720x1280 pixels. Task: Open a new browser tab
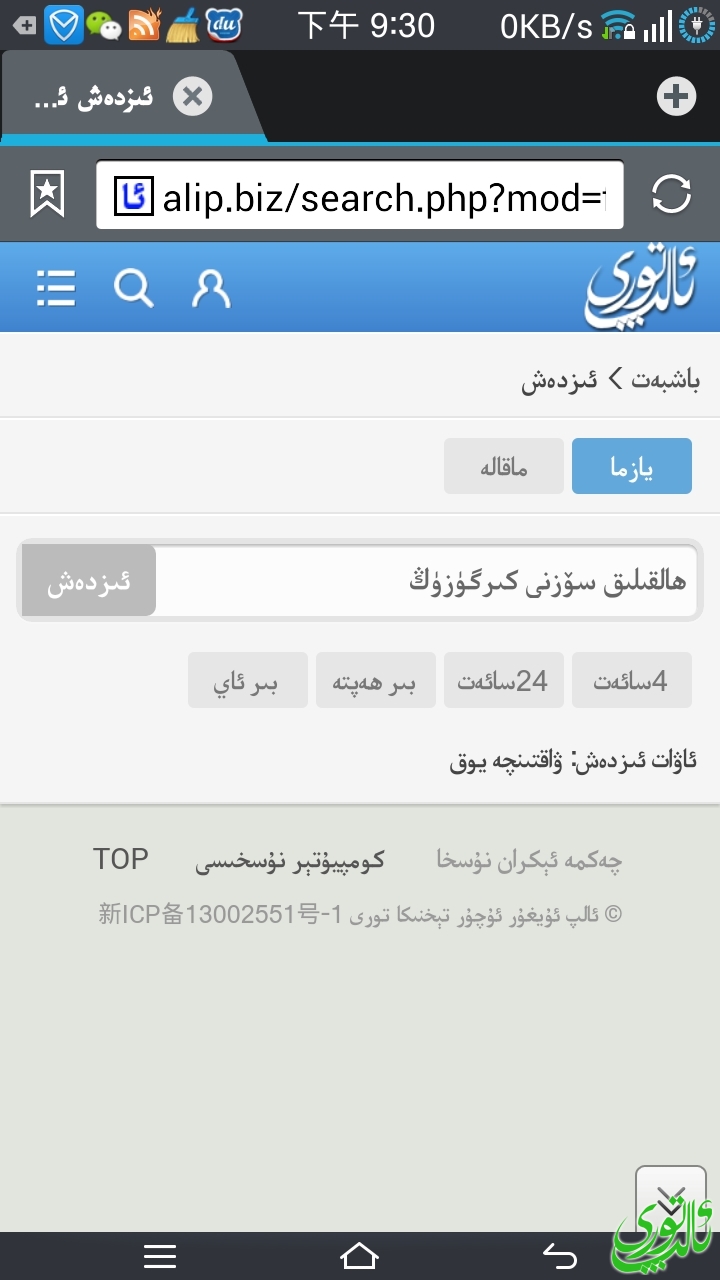tap(676, 97)
